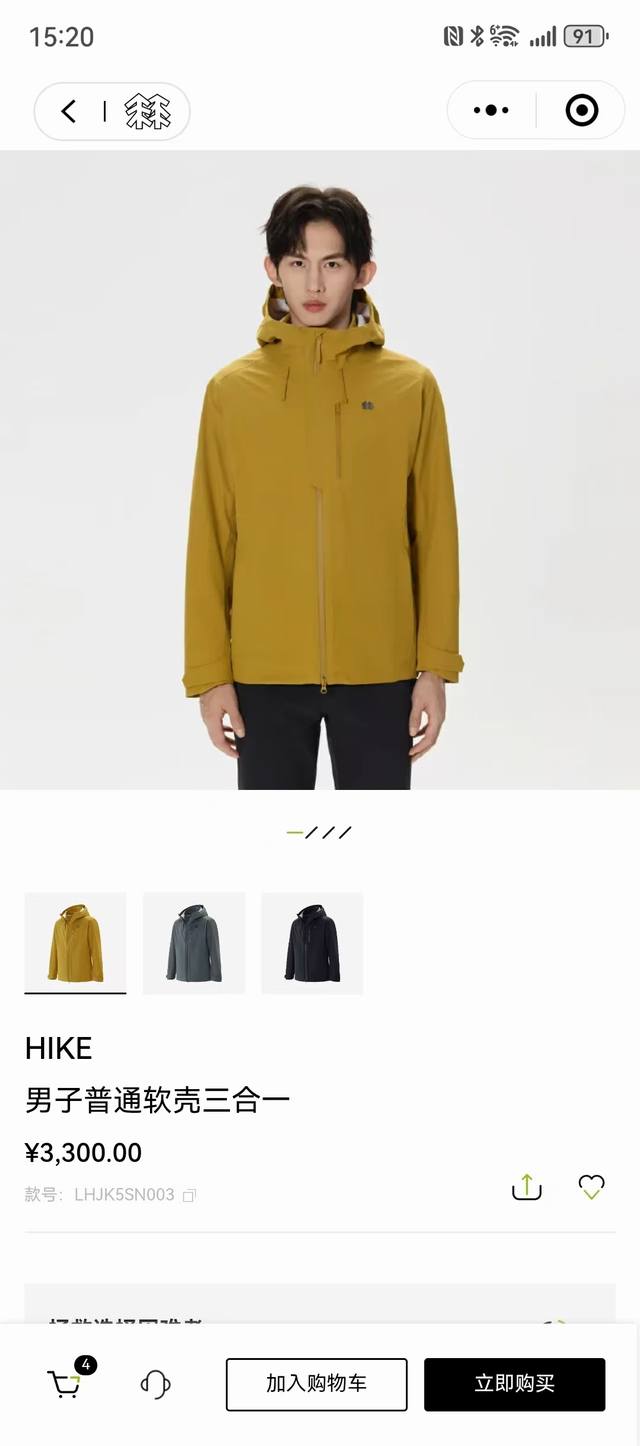Select the yellow jacket color thumbnail
Viewport: 640px width, 1446px height.
75,942
